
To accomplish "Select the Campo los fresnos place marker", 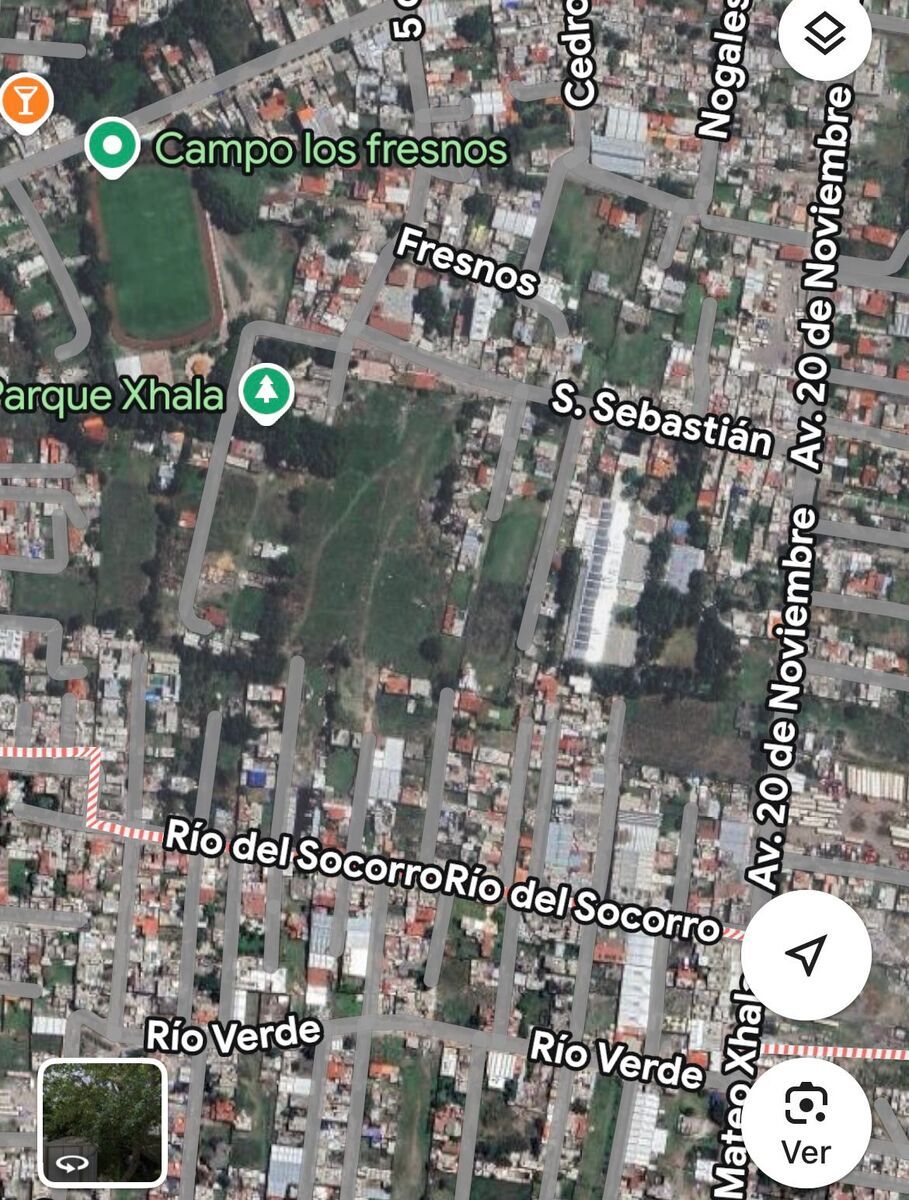I will pyautogui.click(x=113, y=147).
